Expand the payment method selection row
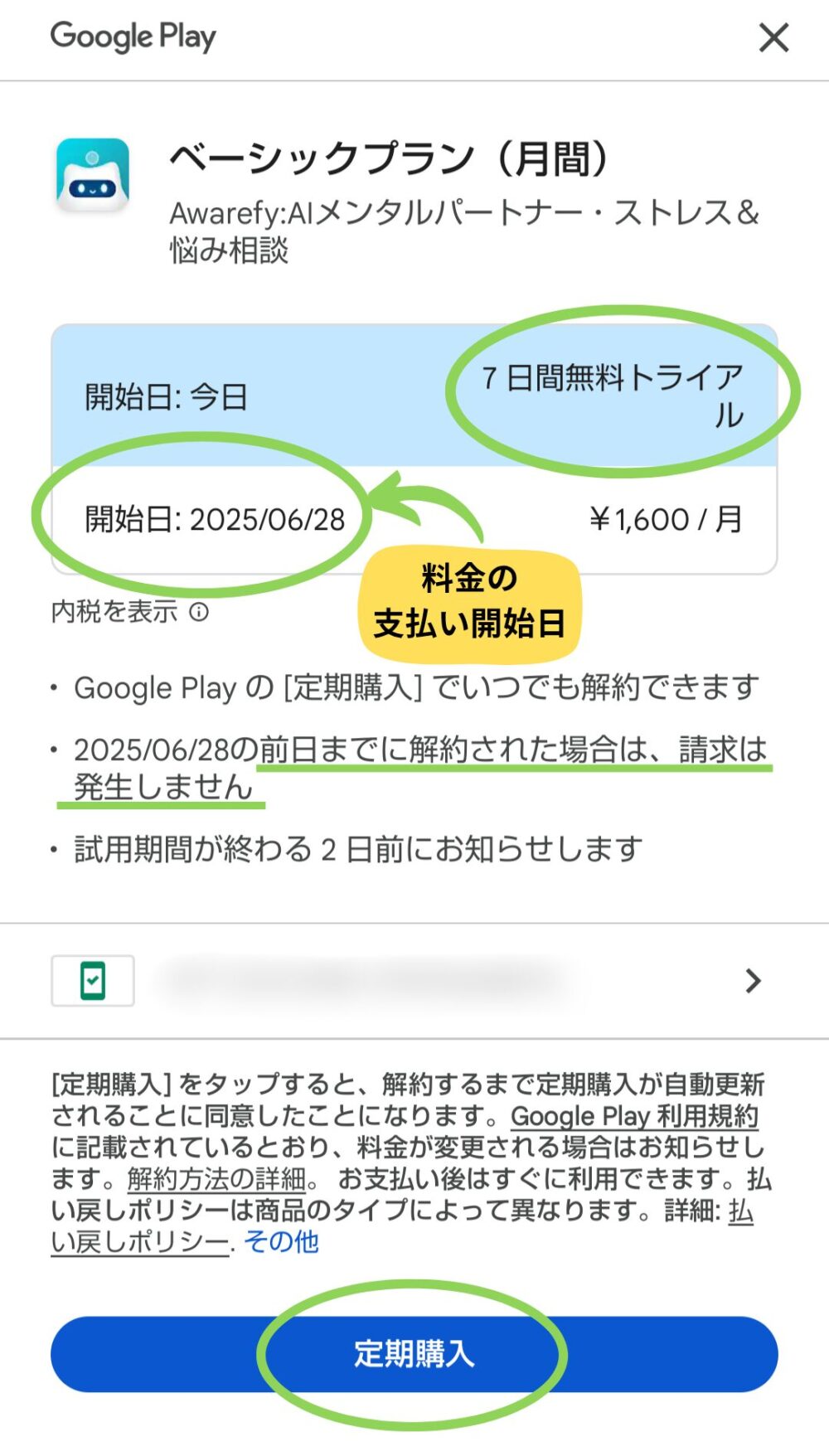The width and height of the screenshot is (829, 1456). (414, 981)
